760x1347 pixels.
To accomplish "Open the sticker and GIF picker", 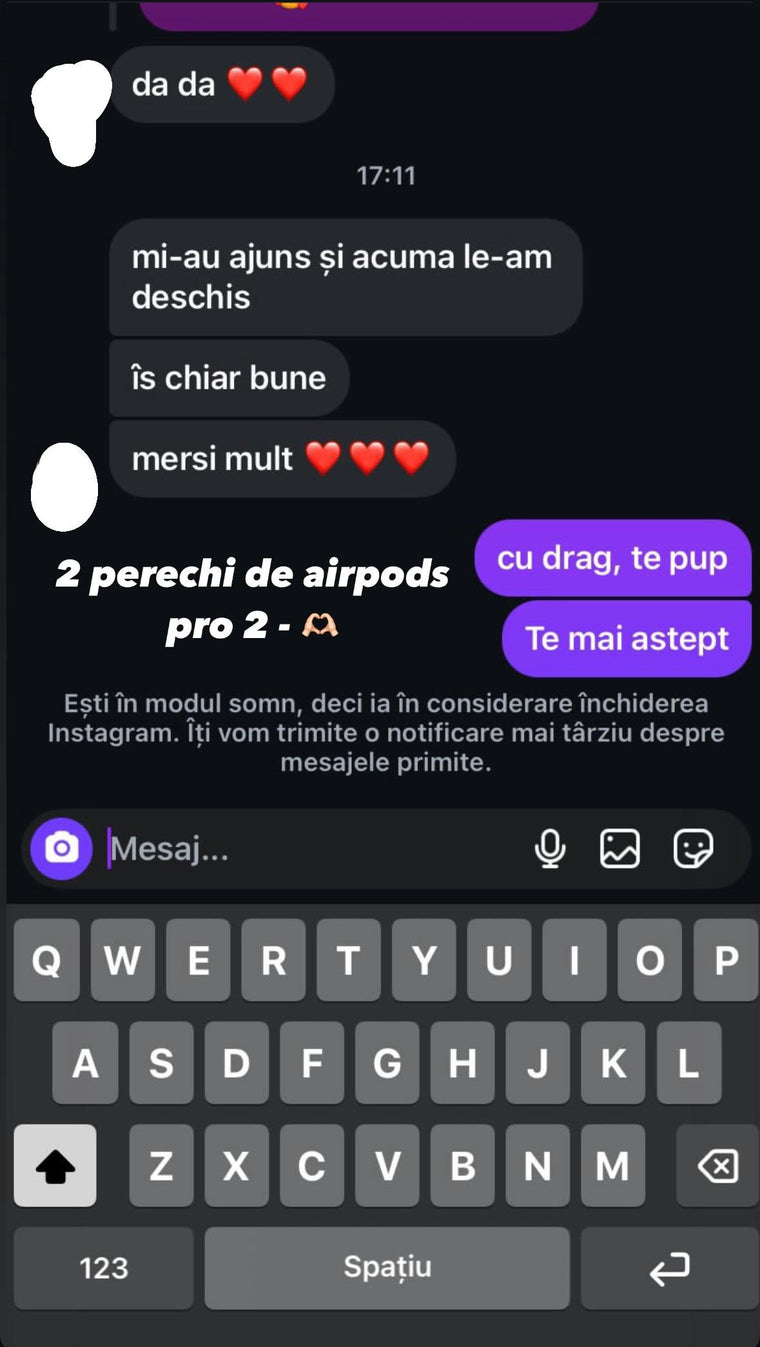I will (x=693, y=849).
